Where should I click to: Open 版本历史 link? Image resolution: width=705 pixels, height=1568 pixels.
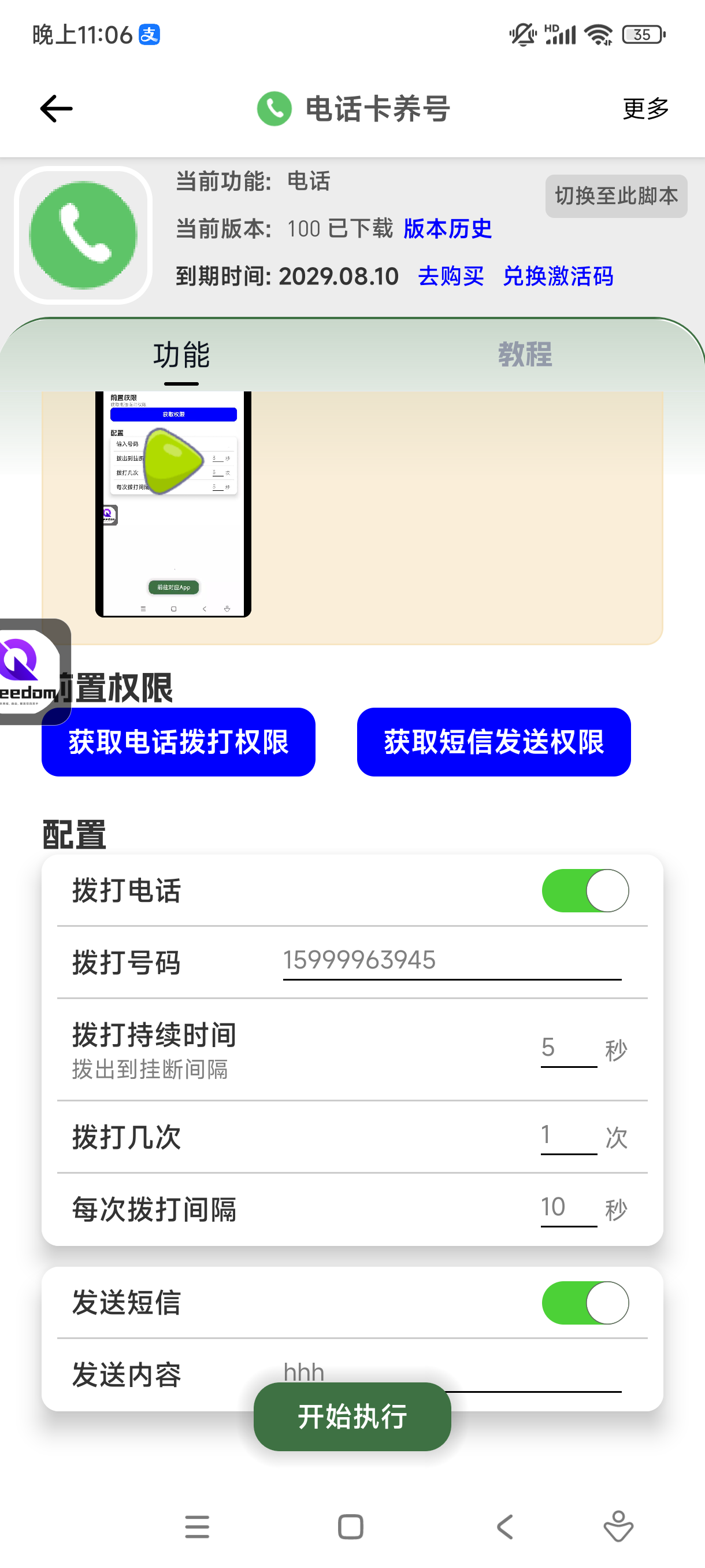click(x=447, y=229)
